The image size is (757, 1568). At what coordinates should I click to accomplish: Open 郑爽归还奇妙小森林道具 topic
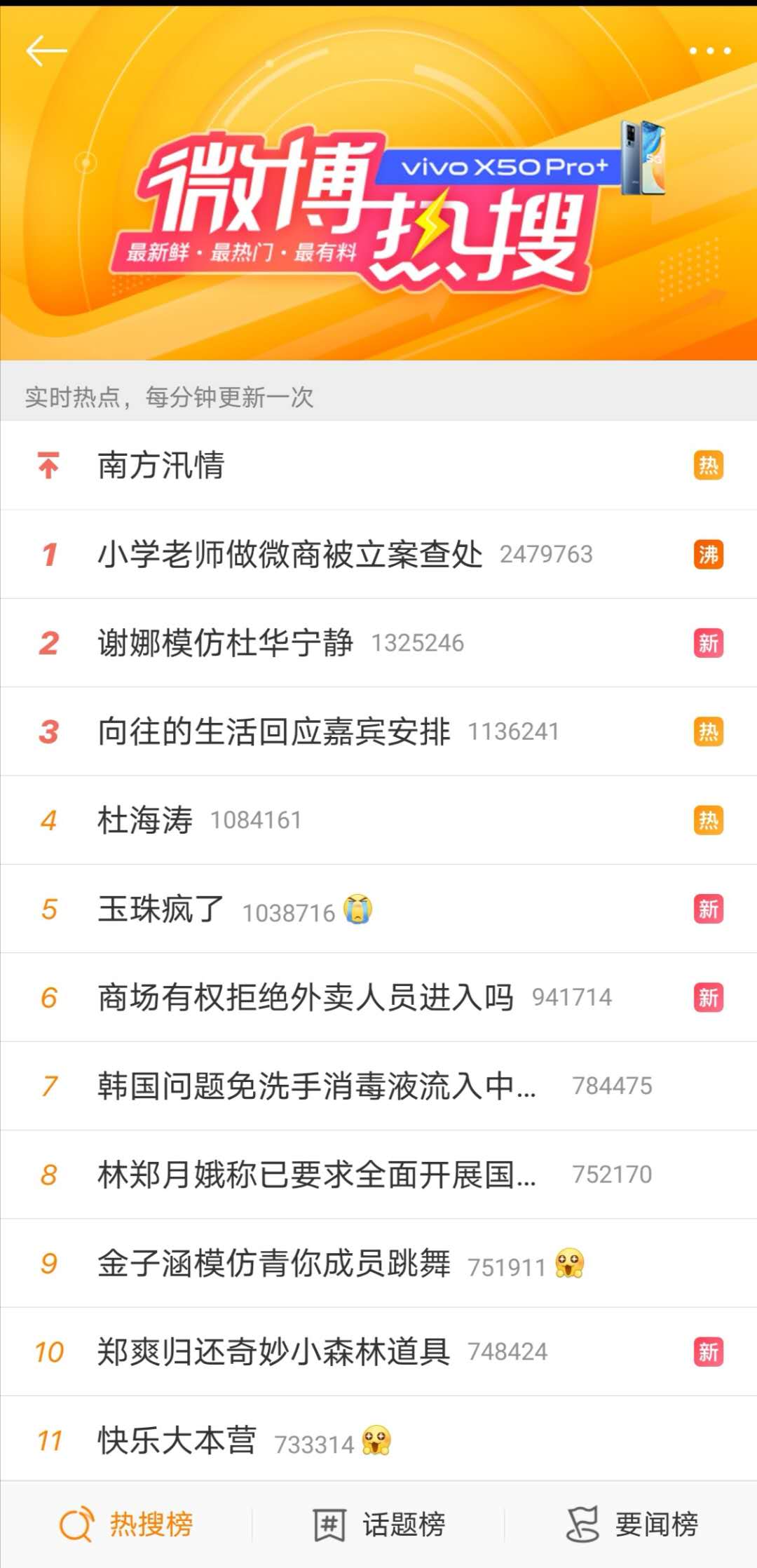274,1352
